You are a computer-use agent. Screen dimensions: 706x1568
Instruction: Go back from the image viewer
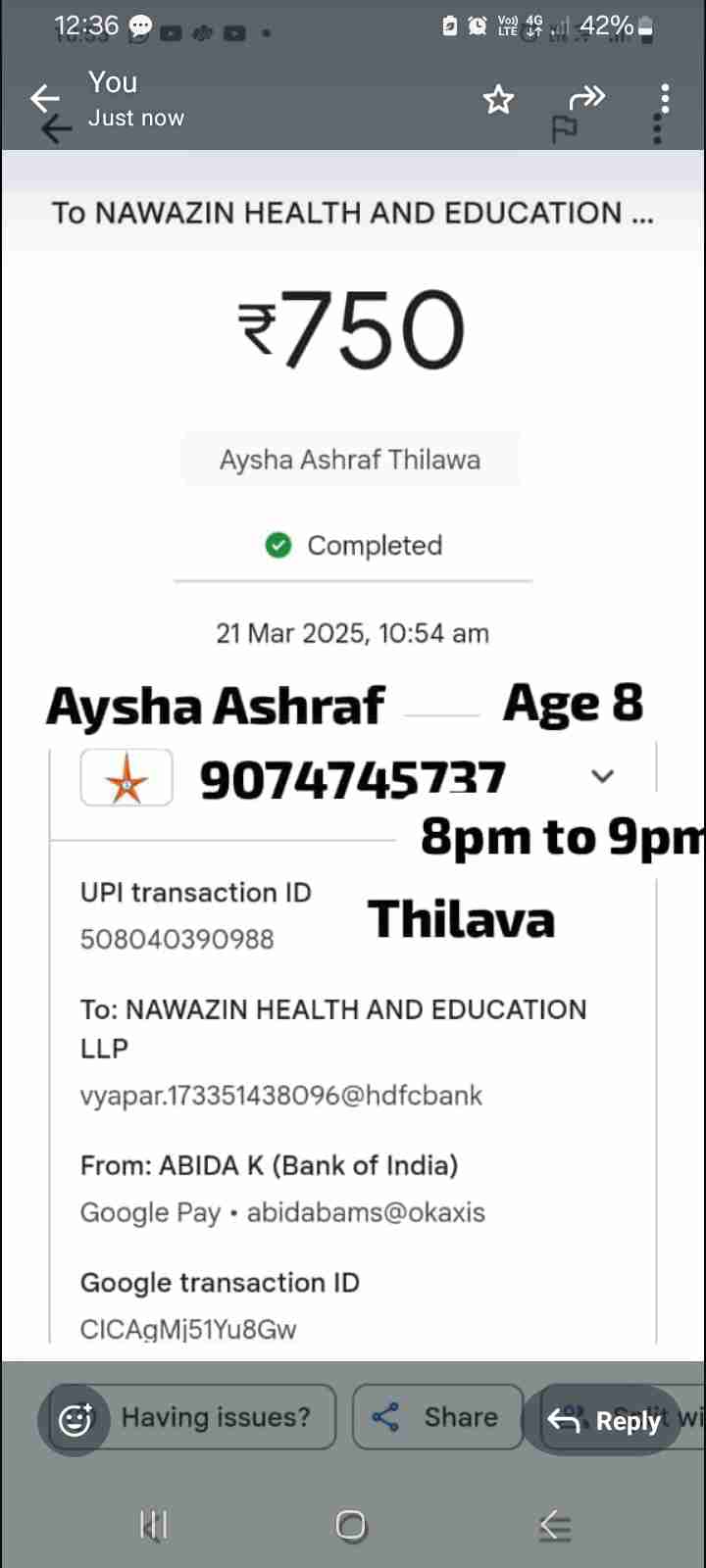click(45, 98)
